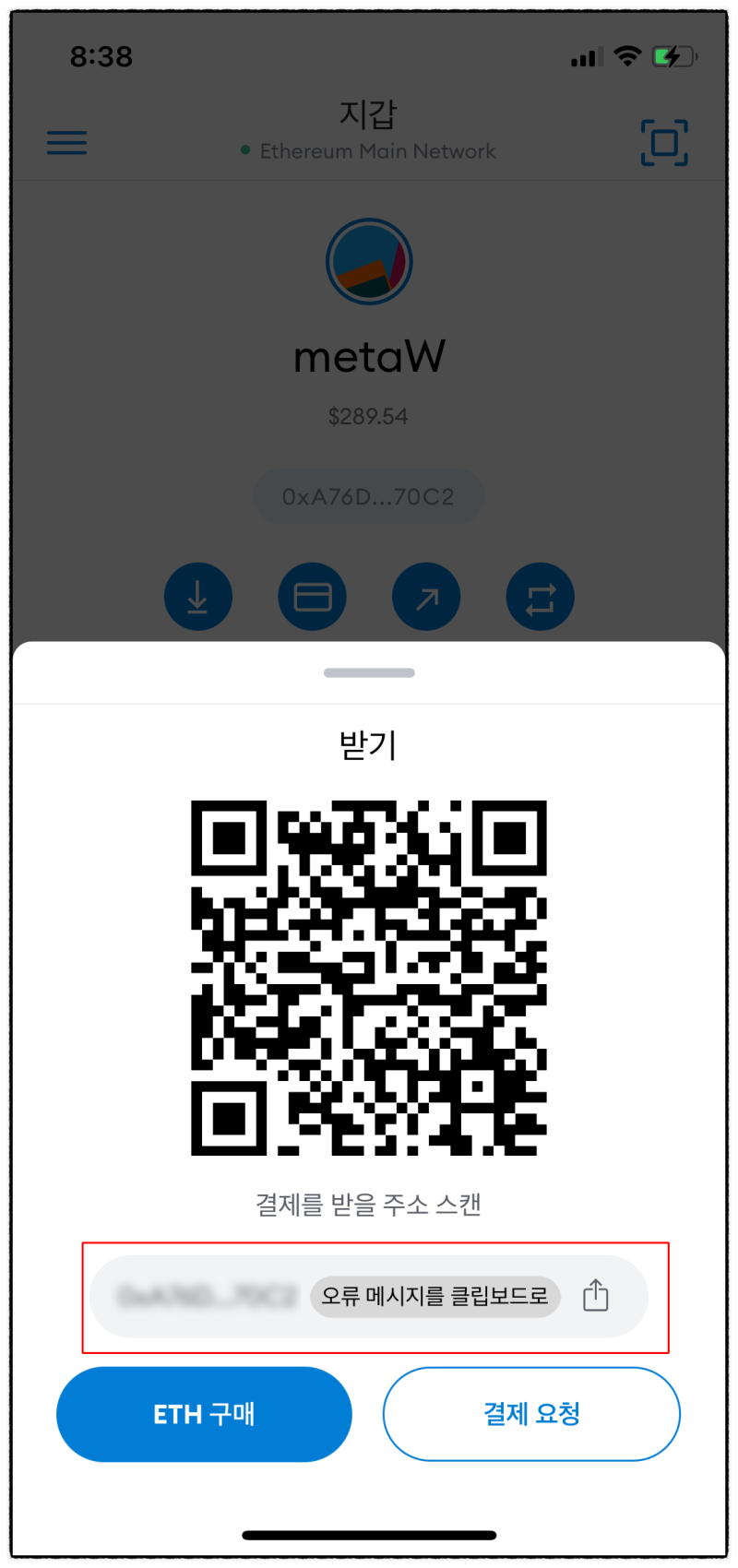Open the hamburger drawer menu
Screen dimensions: 738x1568
[x=67, y=142]
